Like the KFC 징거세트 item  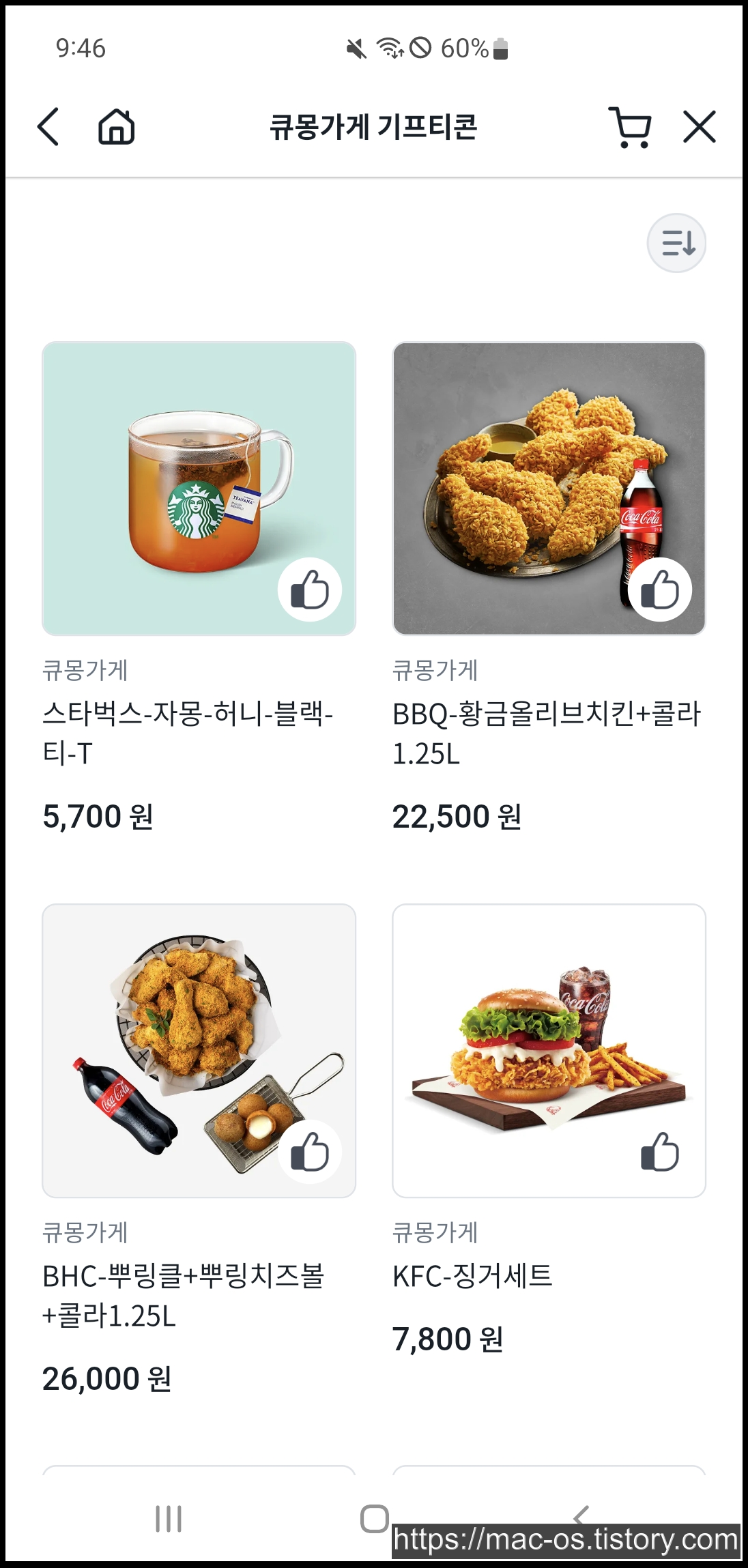660,1152
